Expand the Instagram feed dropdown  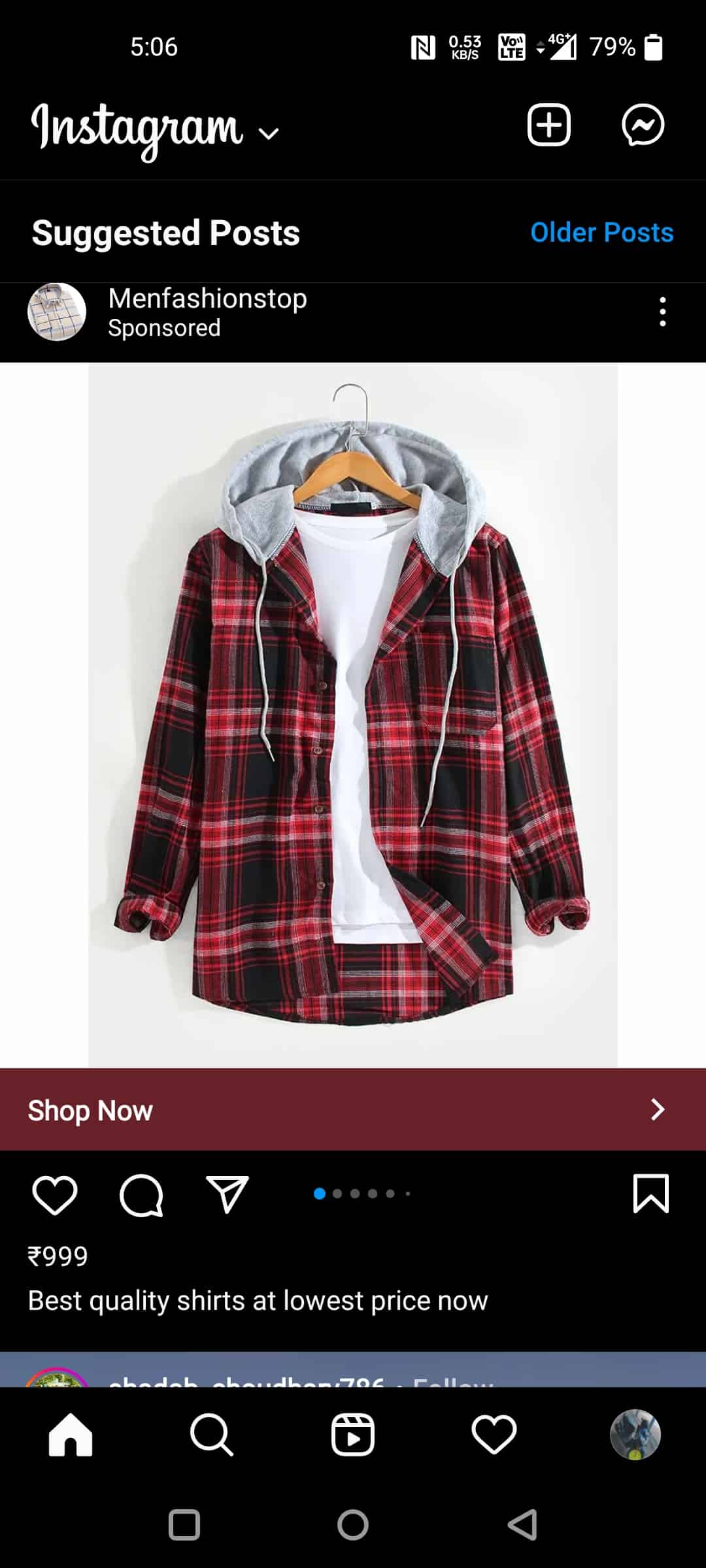pyautogui.click(x=269, y=133)
